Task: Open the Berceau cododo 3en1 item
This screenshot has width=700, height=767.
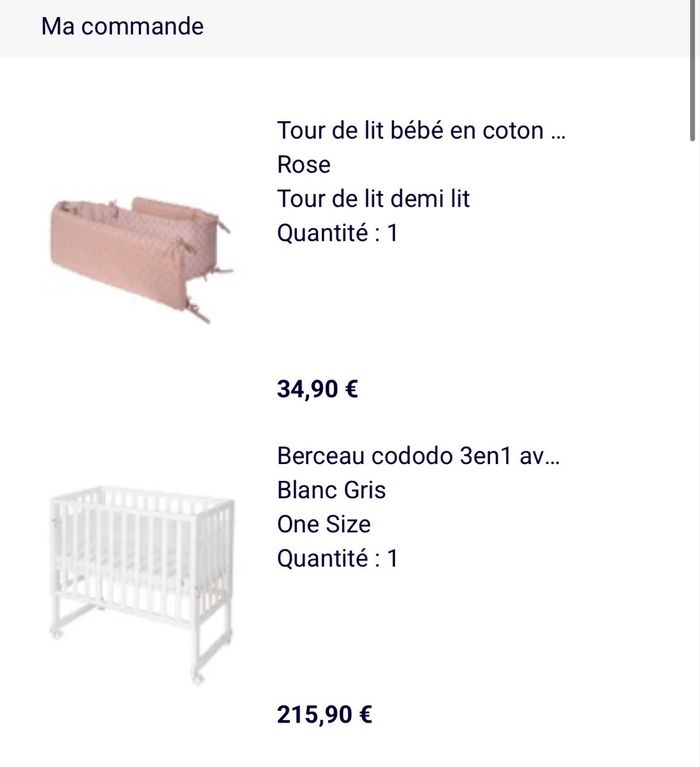Action: click(x=418, y=457)
